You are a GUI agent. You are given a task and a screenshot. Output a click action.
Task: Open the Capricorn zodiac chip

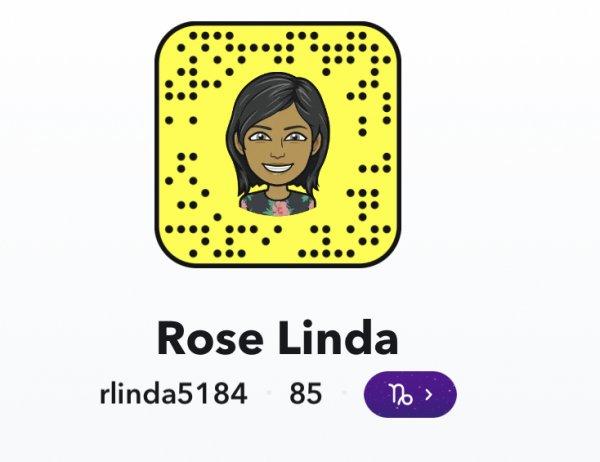(x=410, y=394)
